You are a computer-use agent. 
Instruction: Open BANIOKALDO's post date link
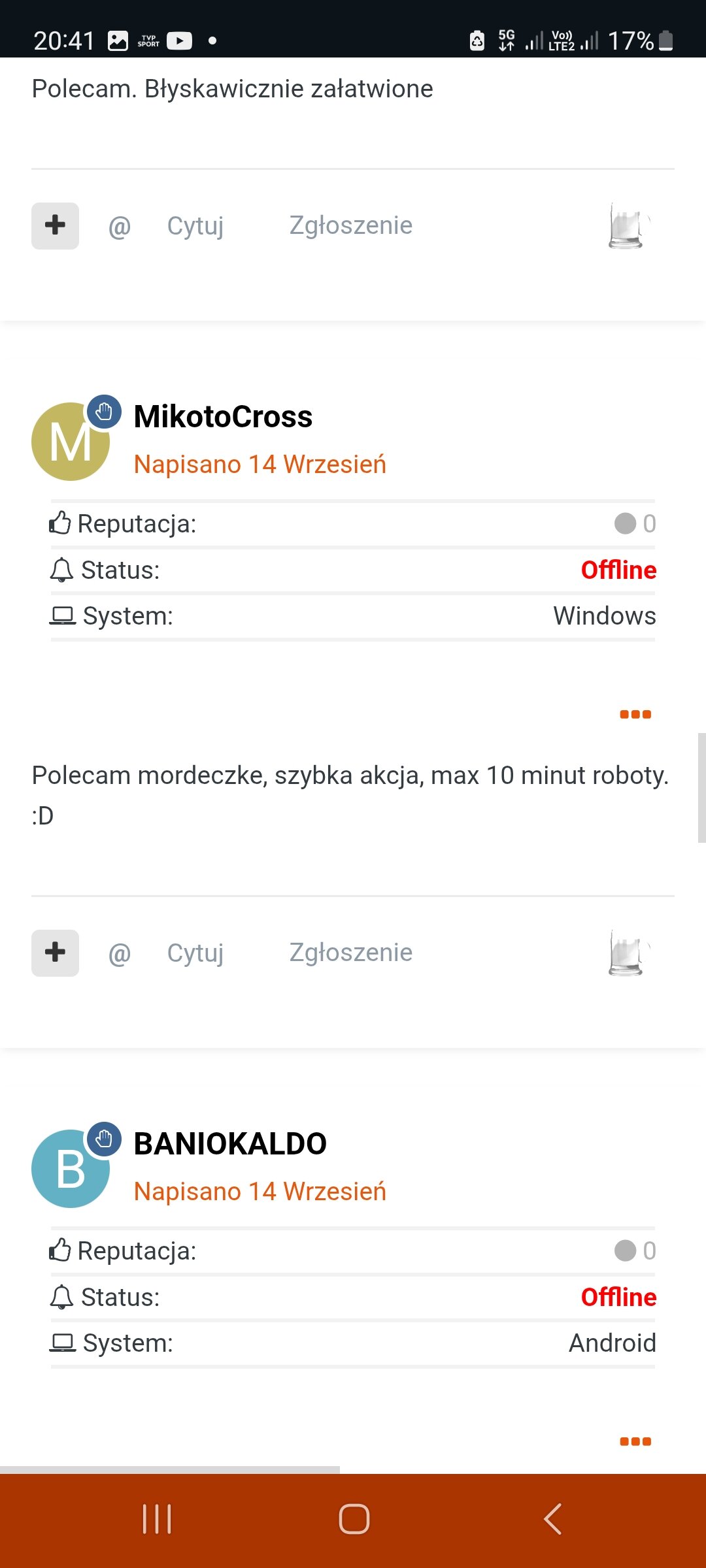point(260,1192)
